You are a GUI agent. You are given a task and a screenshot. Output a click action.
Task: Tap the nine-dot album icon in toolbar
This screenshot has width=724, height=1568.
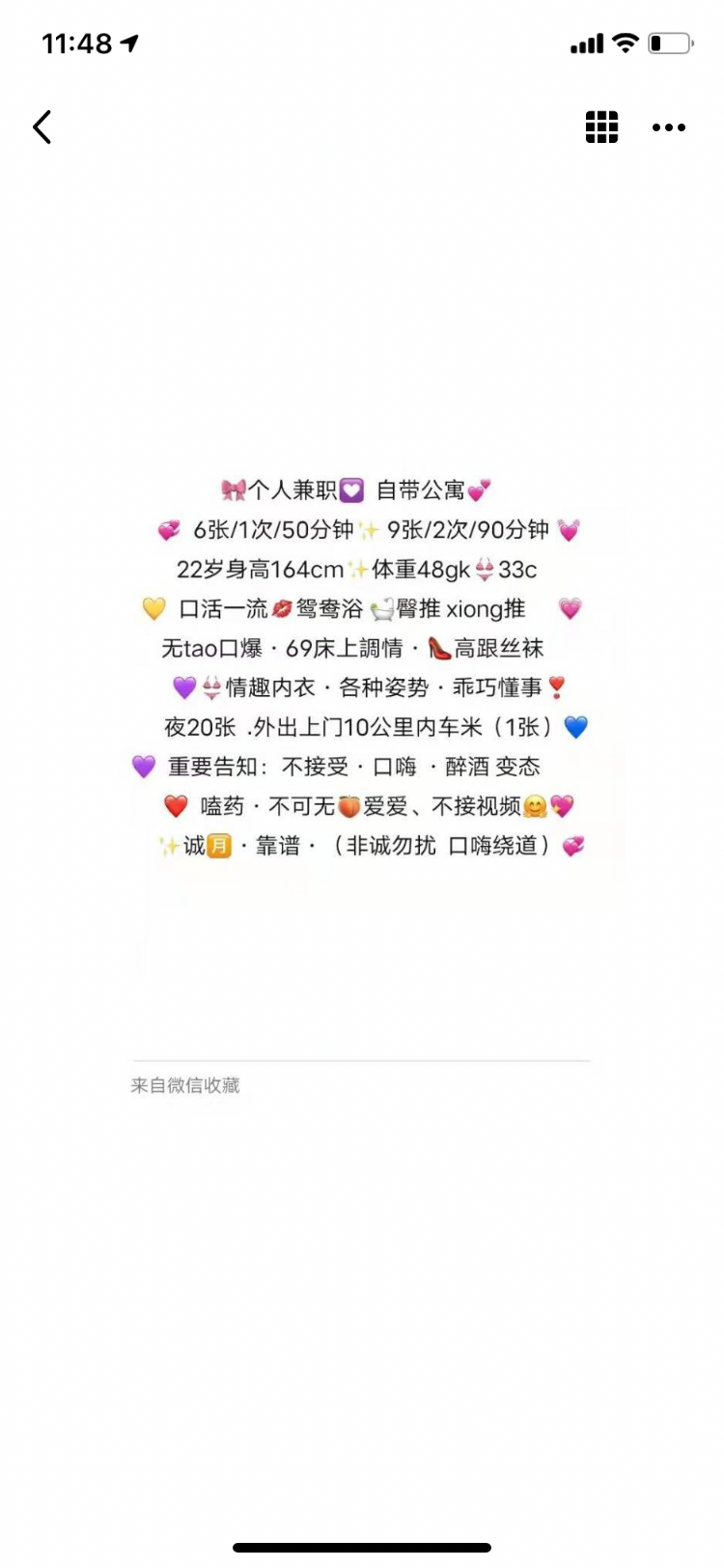click(601, 126)
